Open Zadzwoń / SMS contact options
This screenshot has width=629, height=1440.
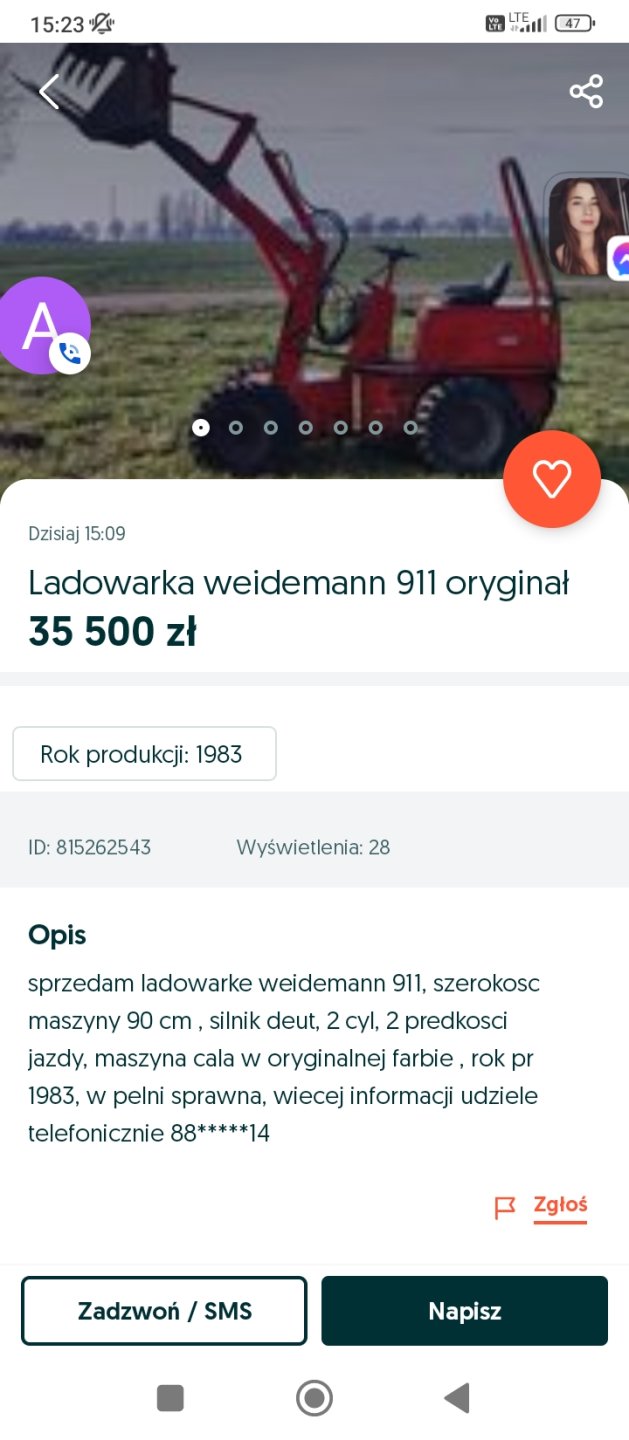(x=164, y=1311)
